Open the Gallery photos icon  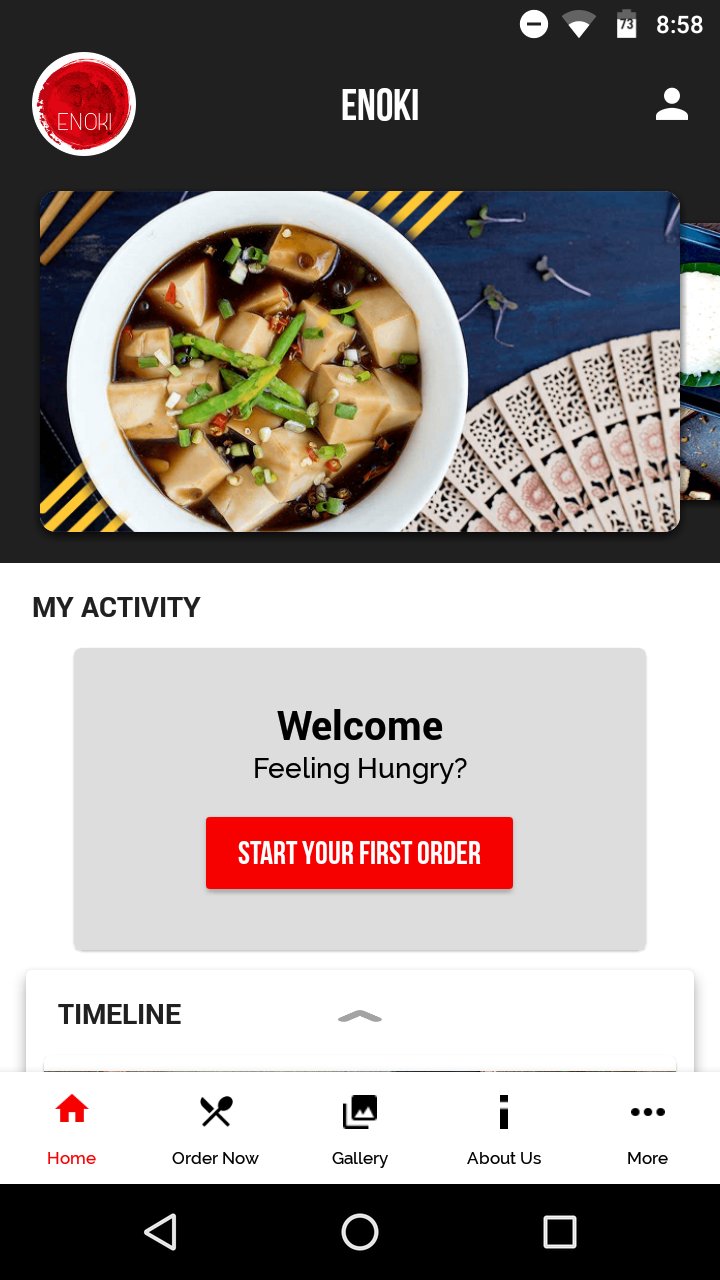point(360,1109)
